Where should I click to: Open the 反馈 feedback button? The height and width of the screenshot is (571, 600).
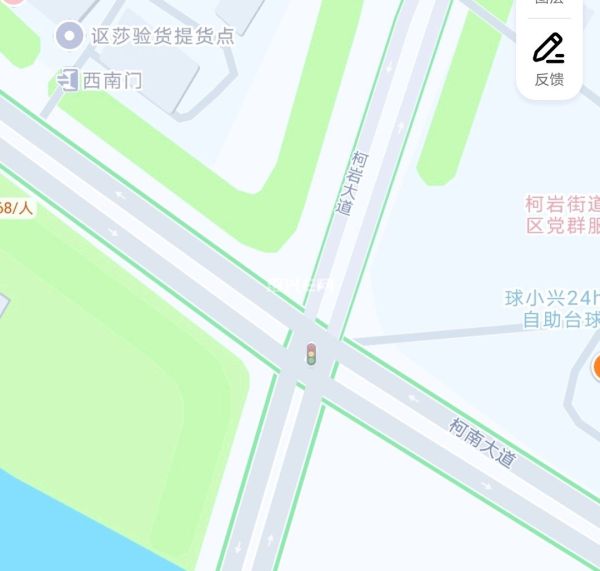[549, 58]
